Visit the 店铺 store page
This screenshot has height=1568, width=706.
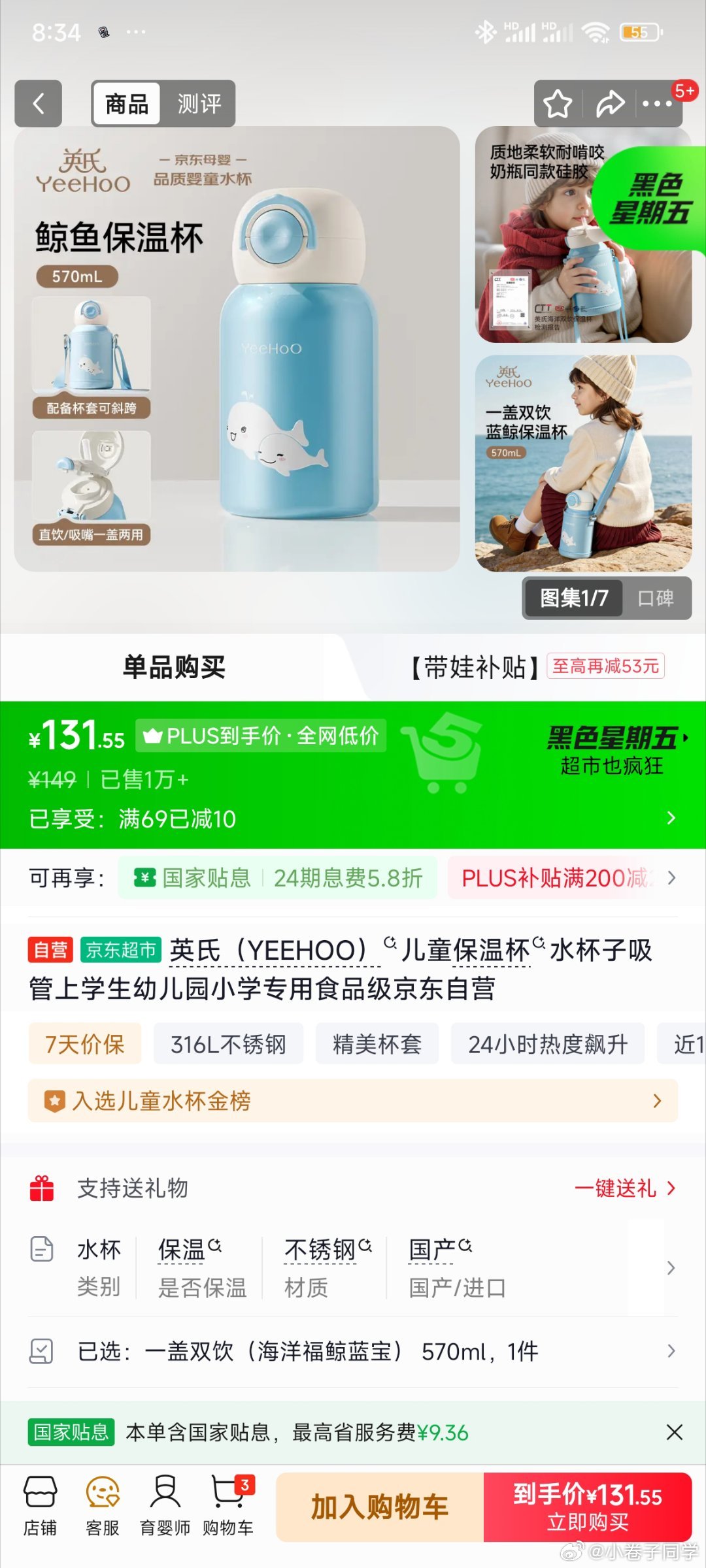pos(40,1506)
